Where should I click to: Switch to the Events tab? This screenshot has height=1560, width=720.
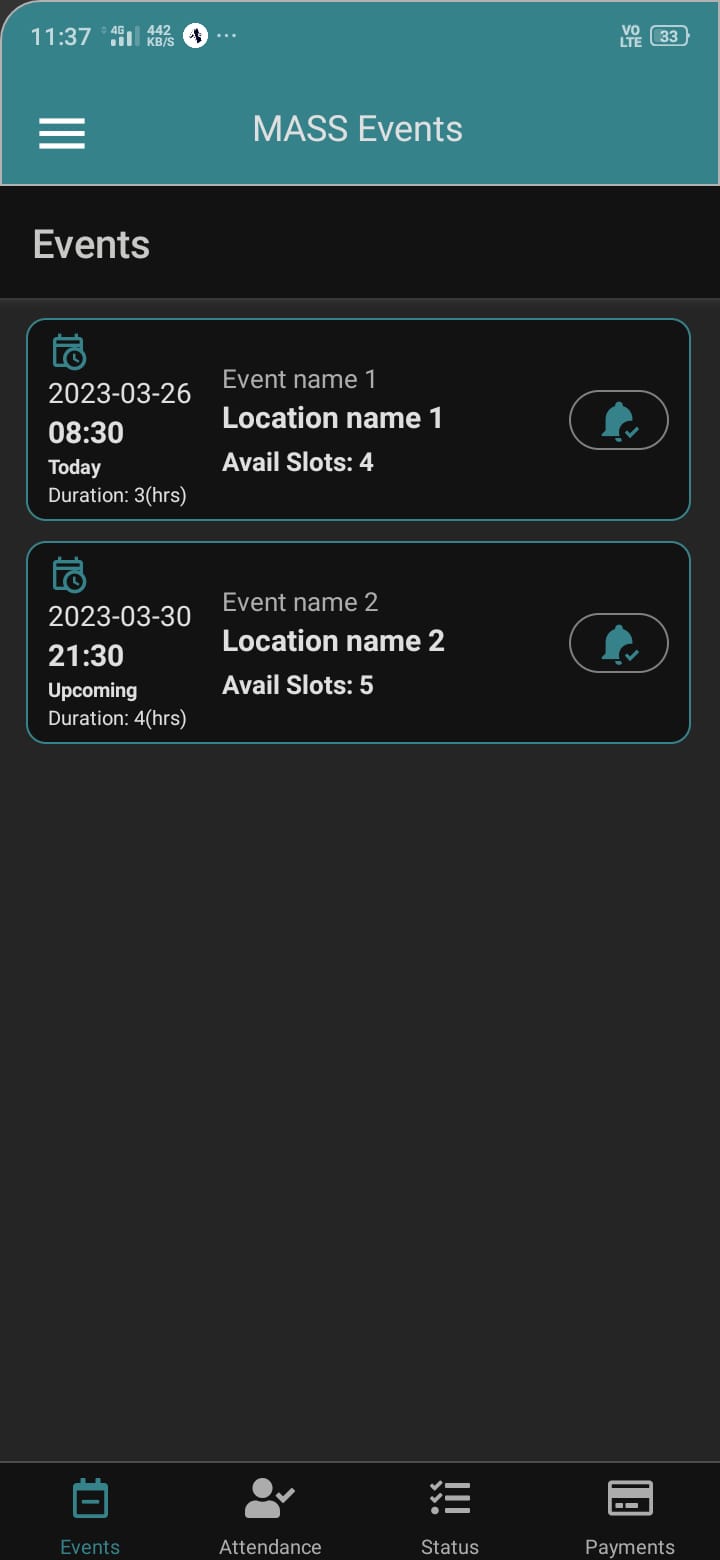(90, 1515)
